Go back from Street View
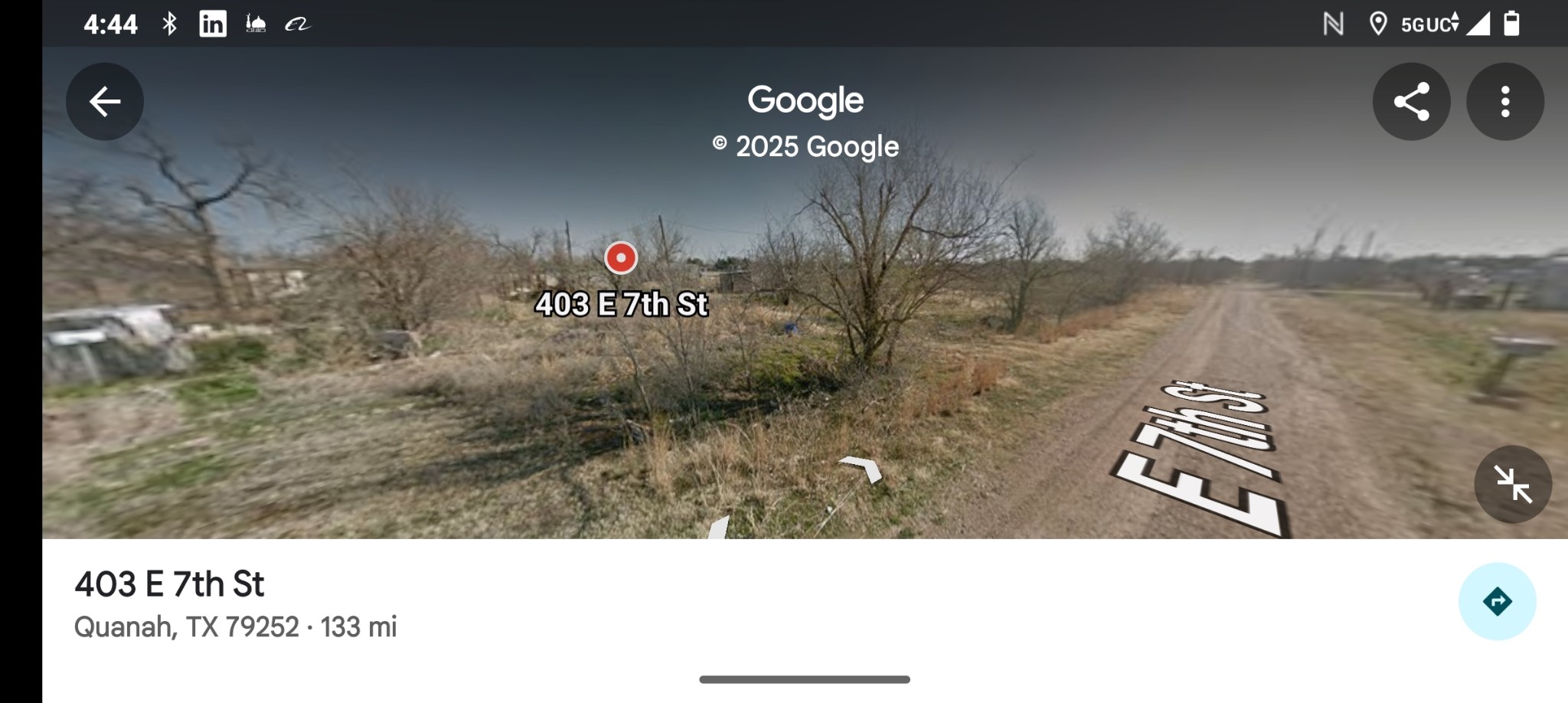This screenshot has height=703, width=1568. [105, 101]
